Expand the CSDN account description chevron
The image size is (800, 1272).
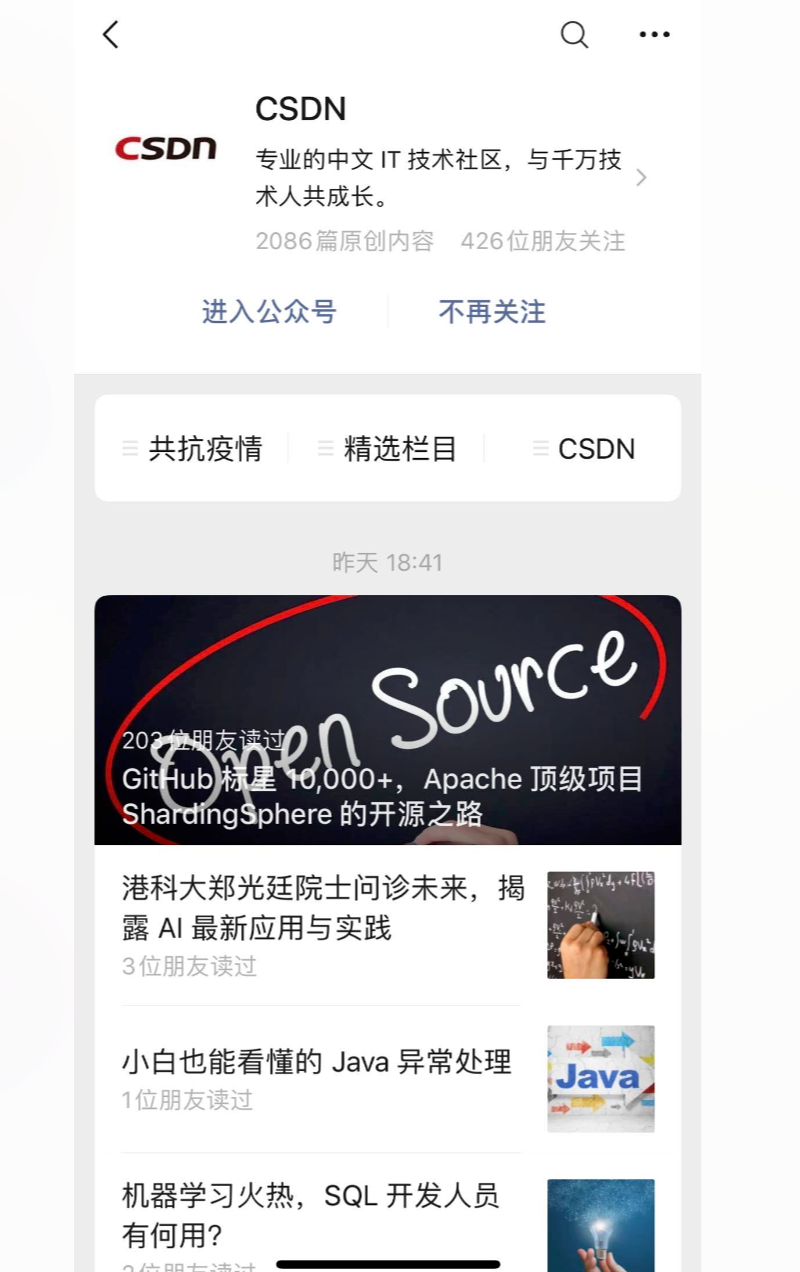(641, 178)
